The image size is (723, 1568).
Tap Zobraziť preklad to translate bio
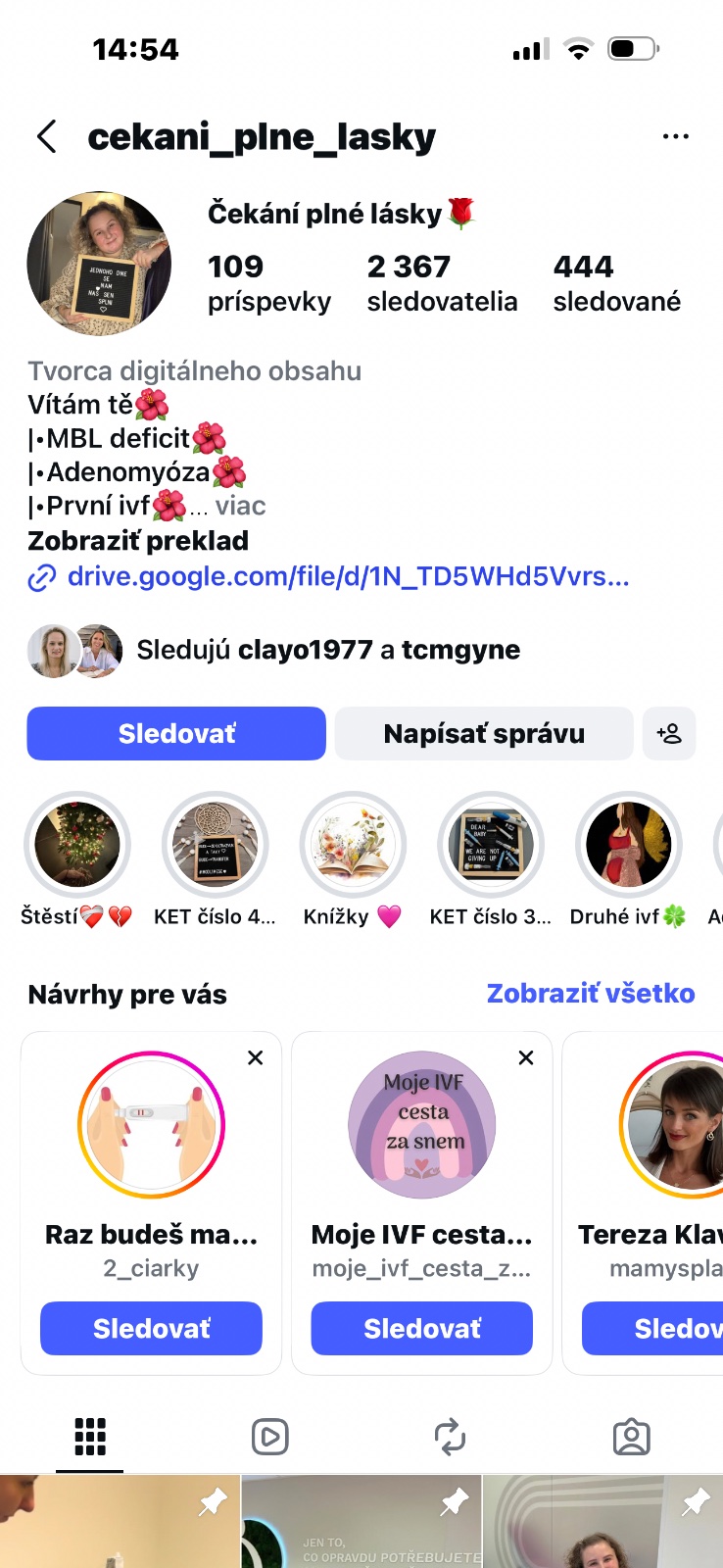click(x=138, y=541)
